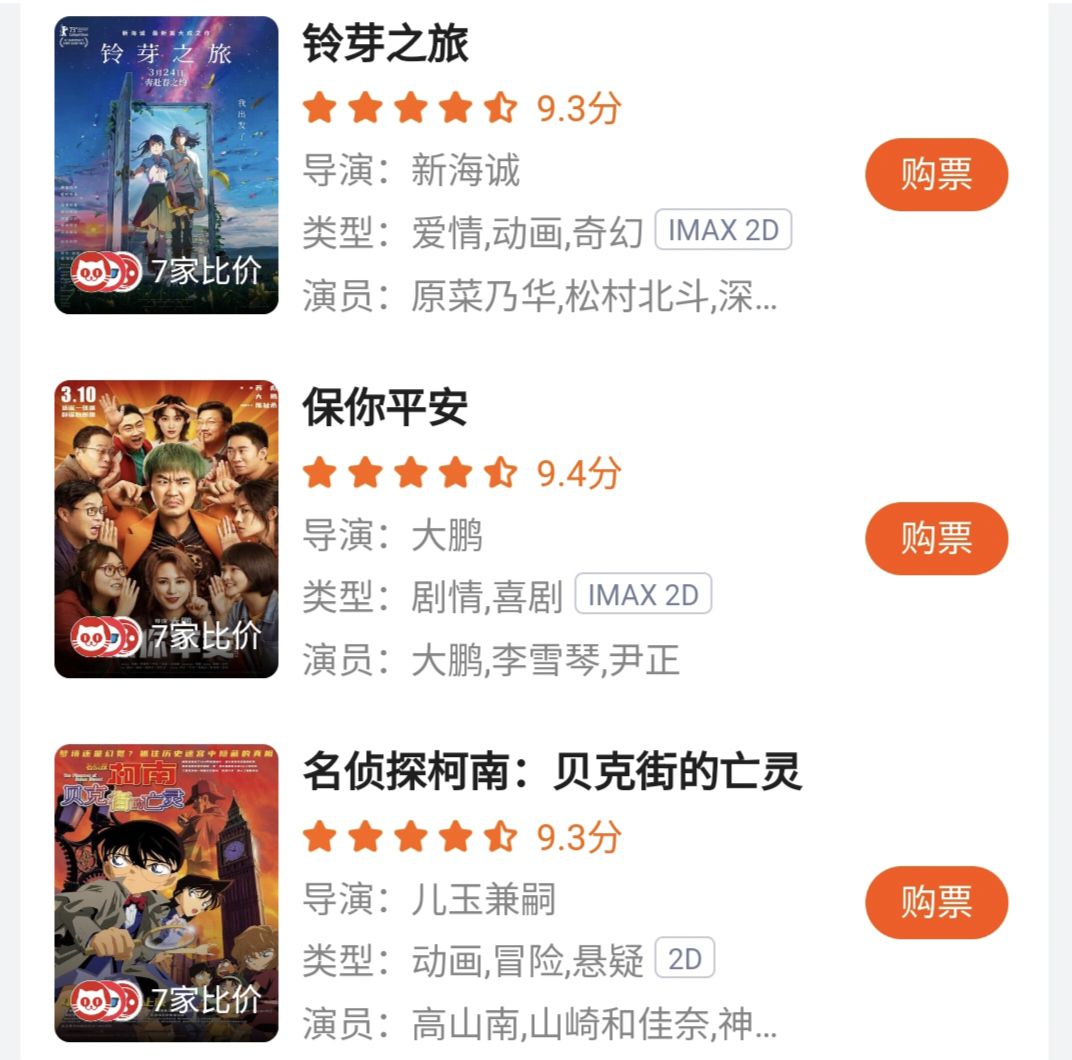Screen dimensions: 1072x1060
Task: Buy tickets for 铃芽之旅
Action: click(936, 175)
